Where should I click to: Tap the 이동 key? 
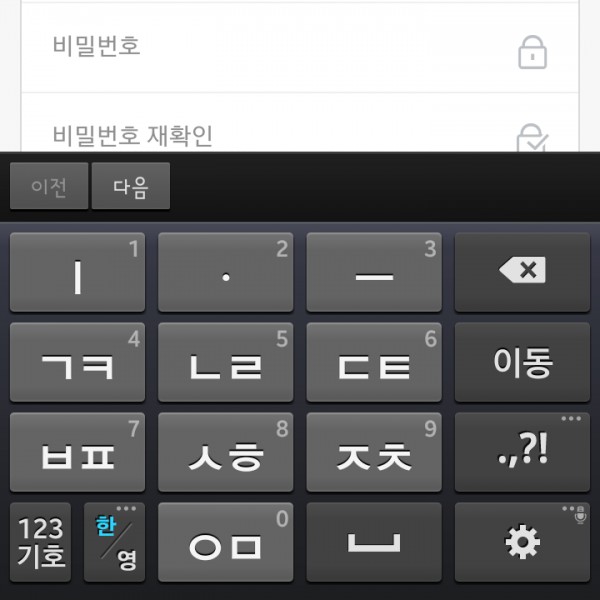[x=521, y=362]
